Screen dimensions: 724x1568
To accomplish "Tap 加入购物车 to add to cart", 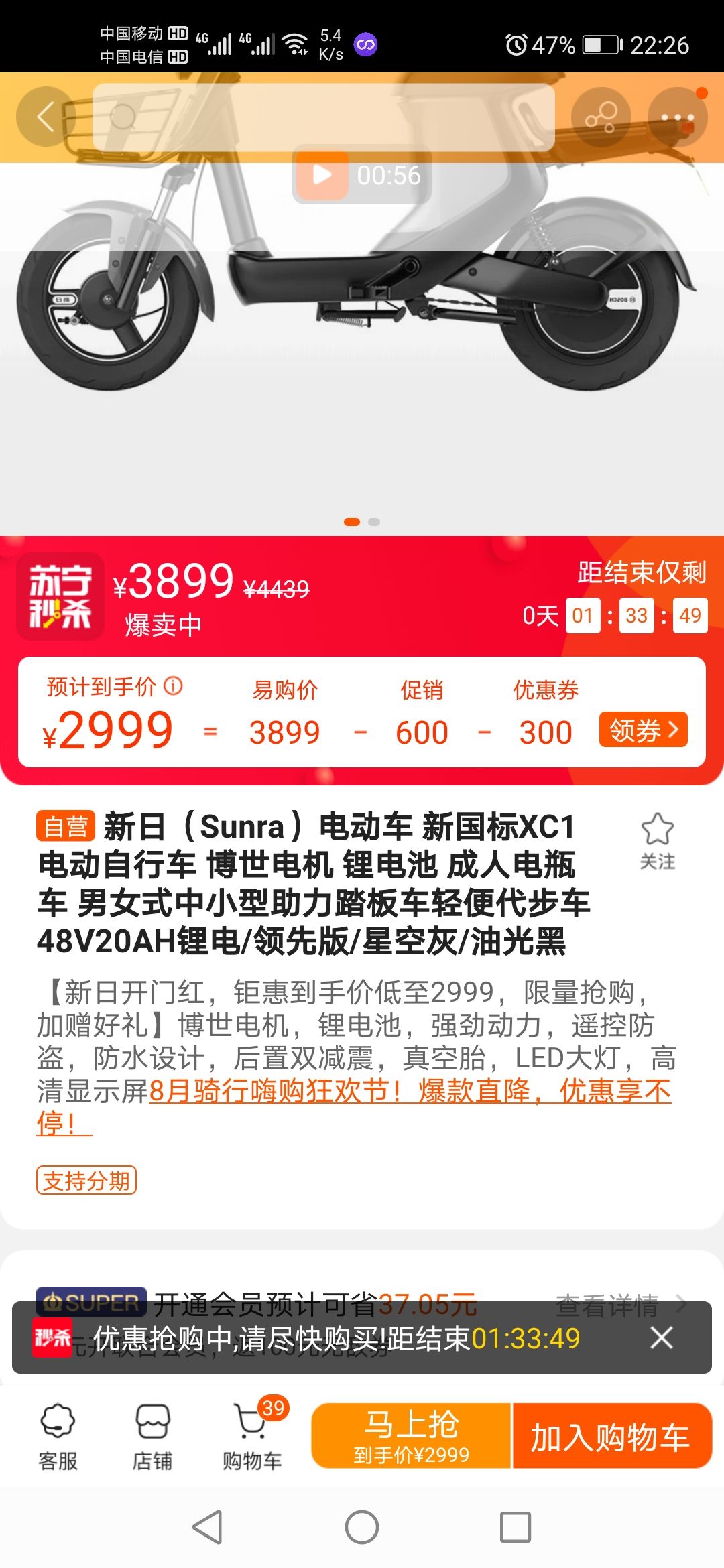I will (611, 1436).
